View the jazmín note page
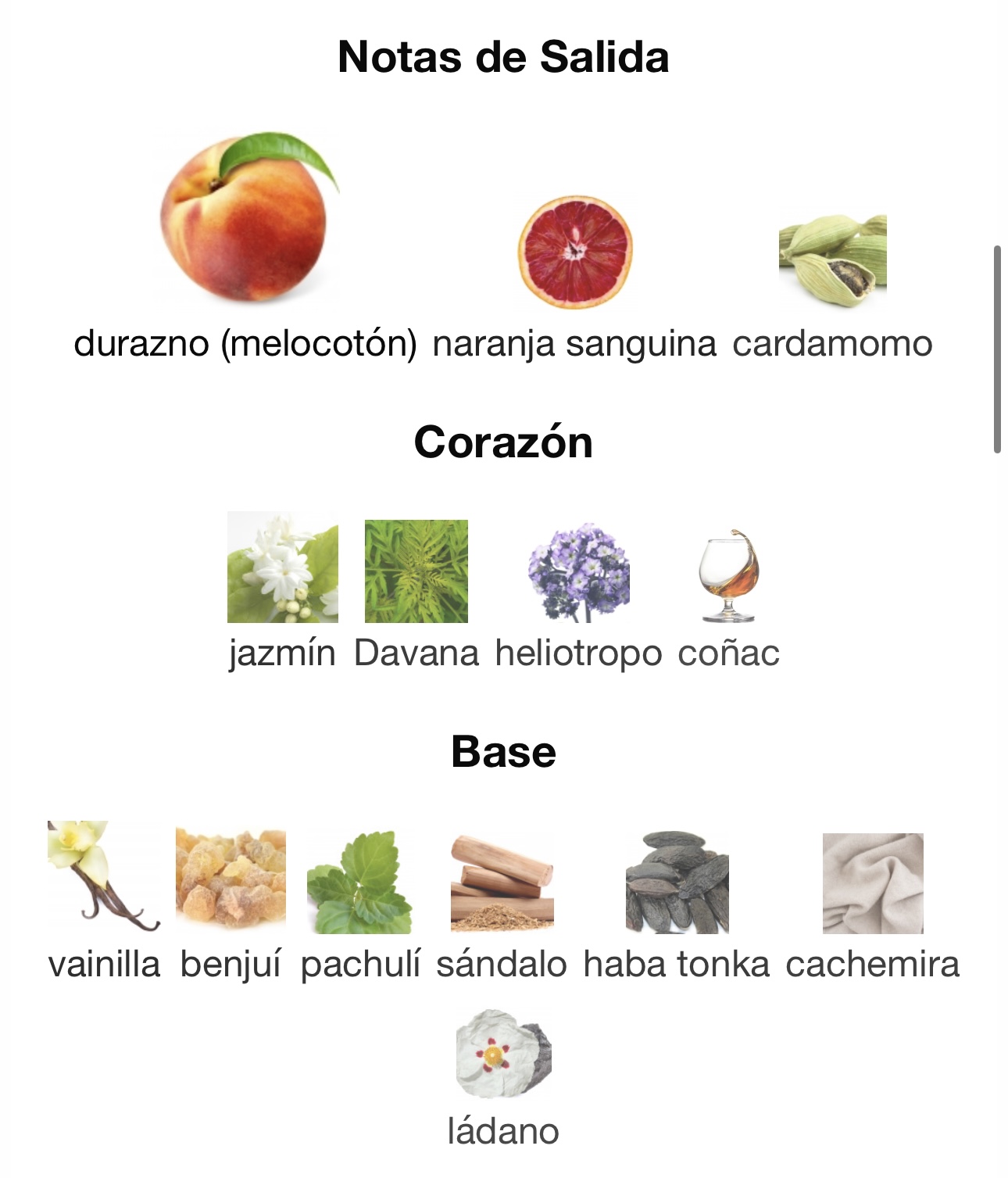The height and width of the screenshot is (1178, 1008). tap(282, 568)
